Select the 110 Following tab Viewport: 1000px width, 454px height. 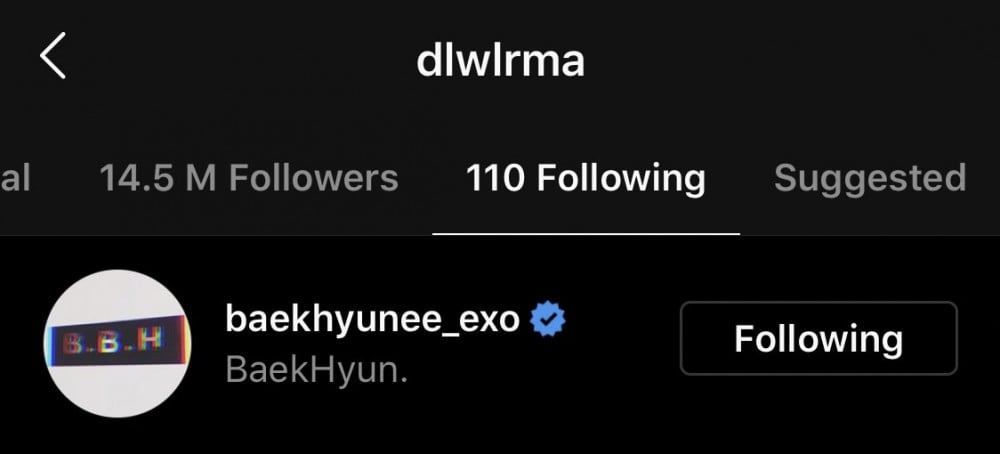[x=585, y=178]
